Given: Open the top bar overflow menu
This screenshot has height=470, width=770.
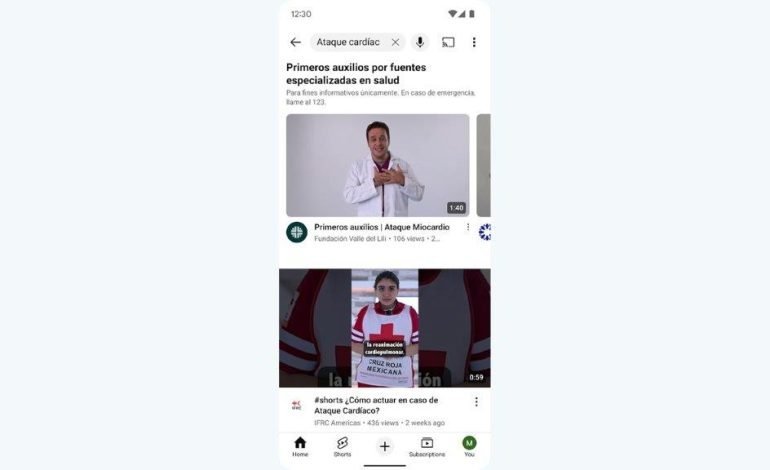Looking at the screenshot, I should point(474,42).
